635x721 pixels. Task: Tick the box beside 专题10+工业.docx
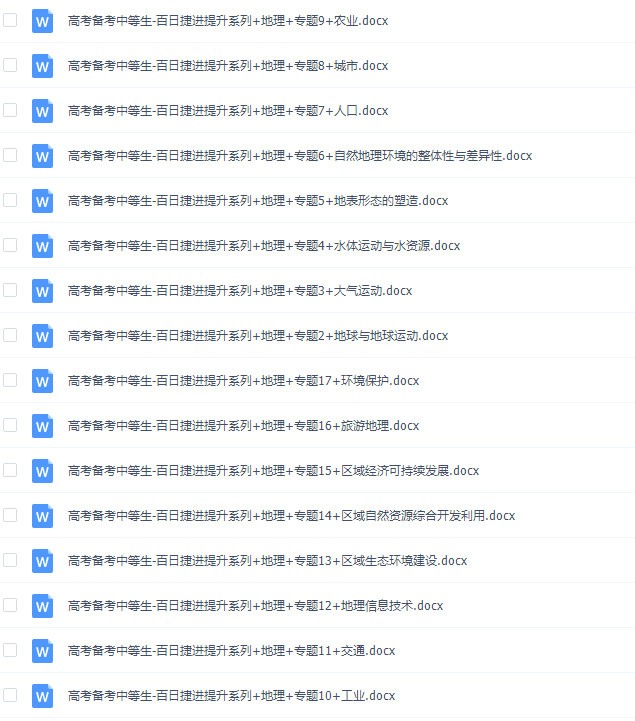(10, 695)
